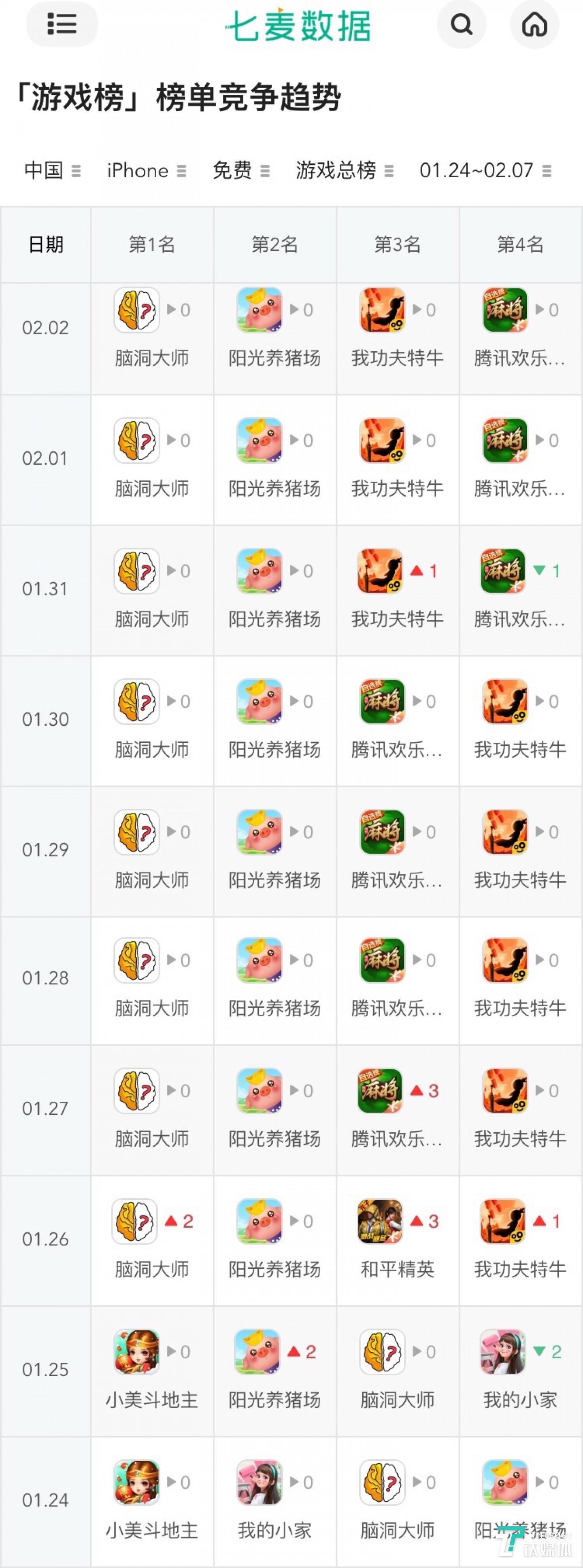Open 阳光养猪场 in the 02.01 row
583x1568 pixels.
click(260, 441)
